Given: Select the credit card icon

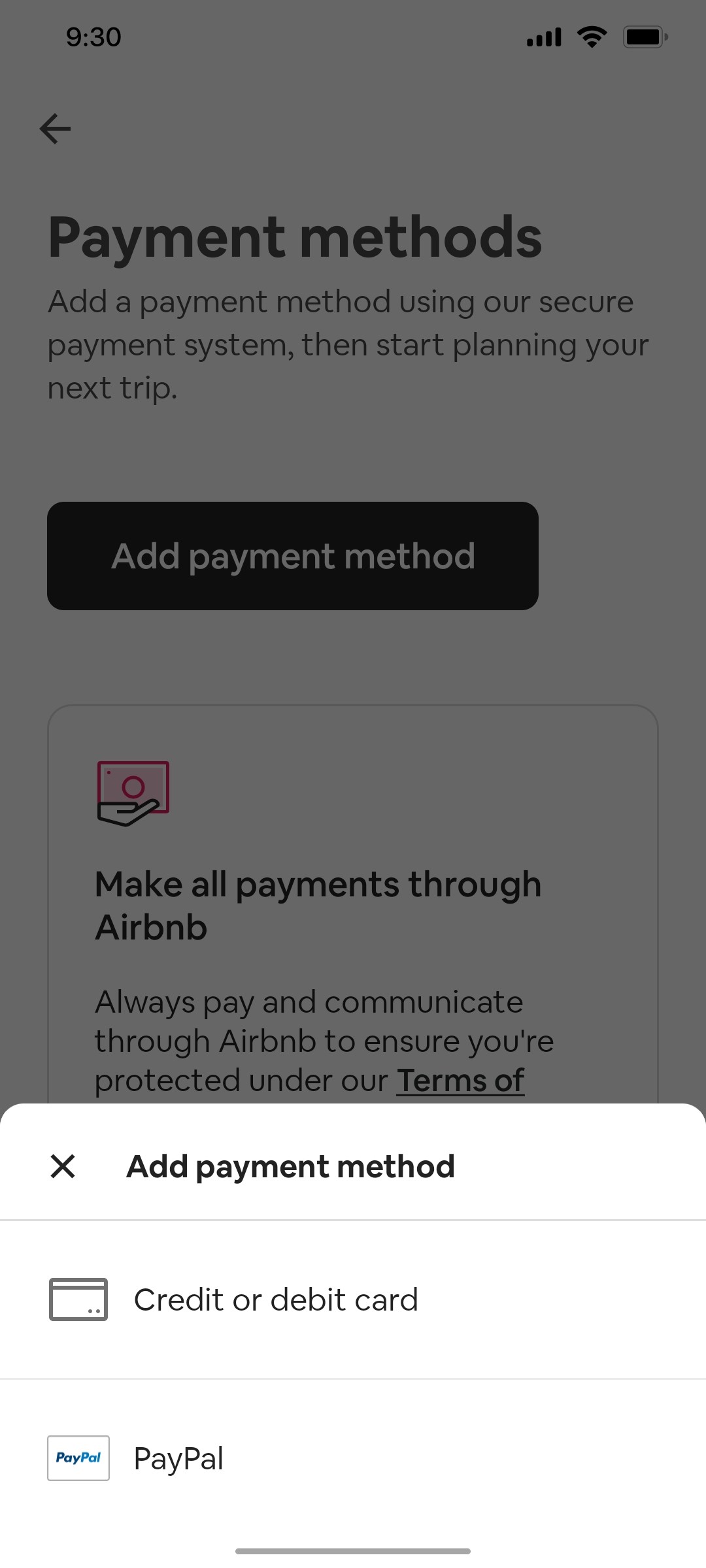Looking at the screenshot, I should coord(78,1299).
